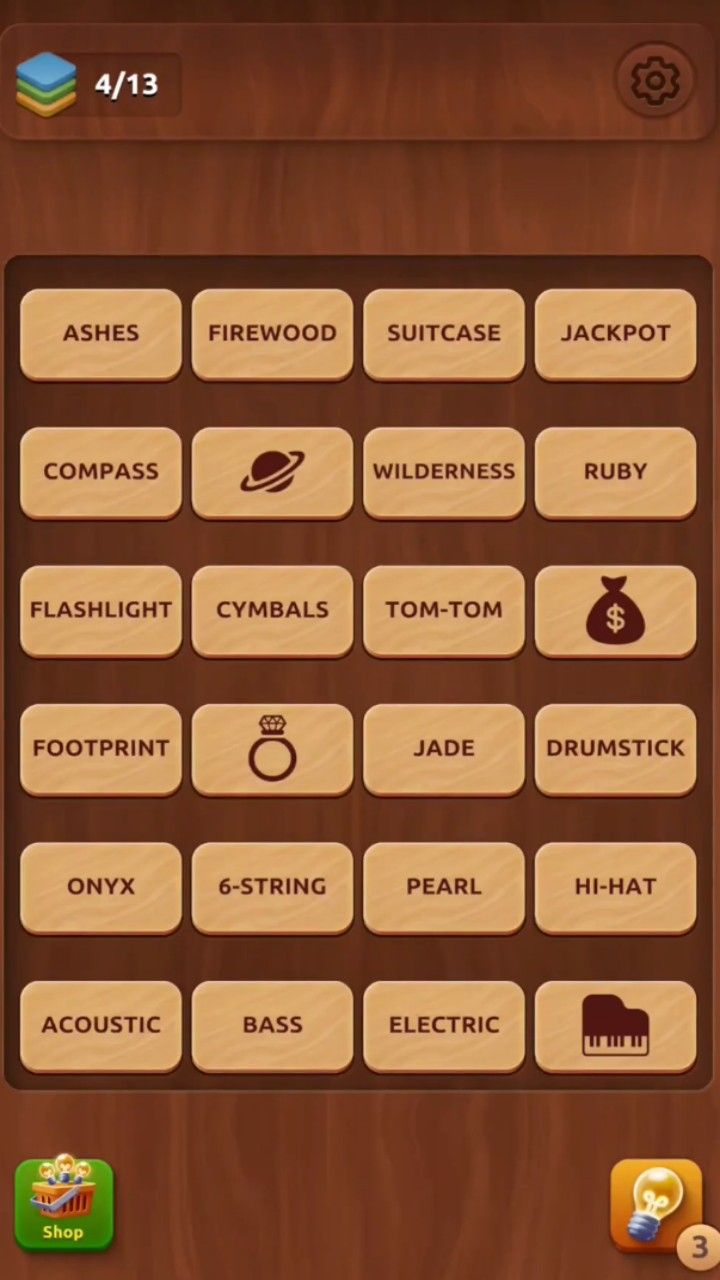This screenshot has width=720, height=1280.
Task: Select the ONYX tile
Action: (101, 886)
